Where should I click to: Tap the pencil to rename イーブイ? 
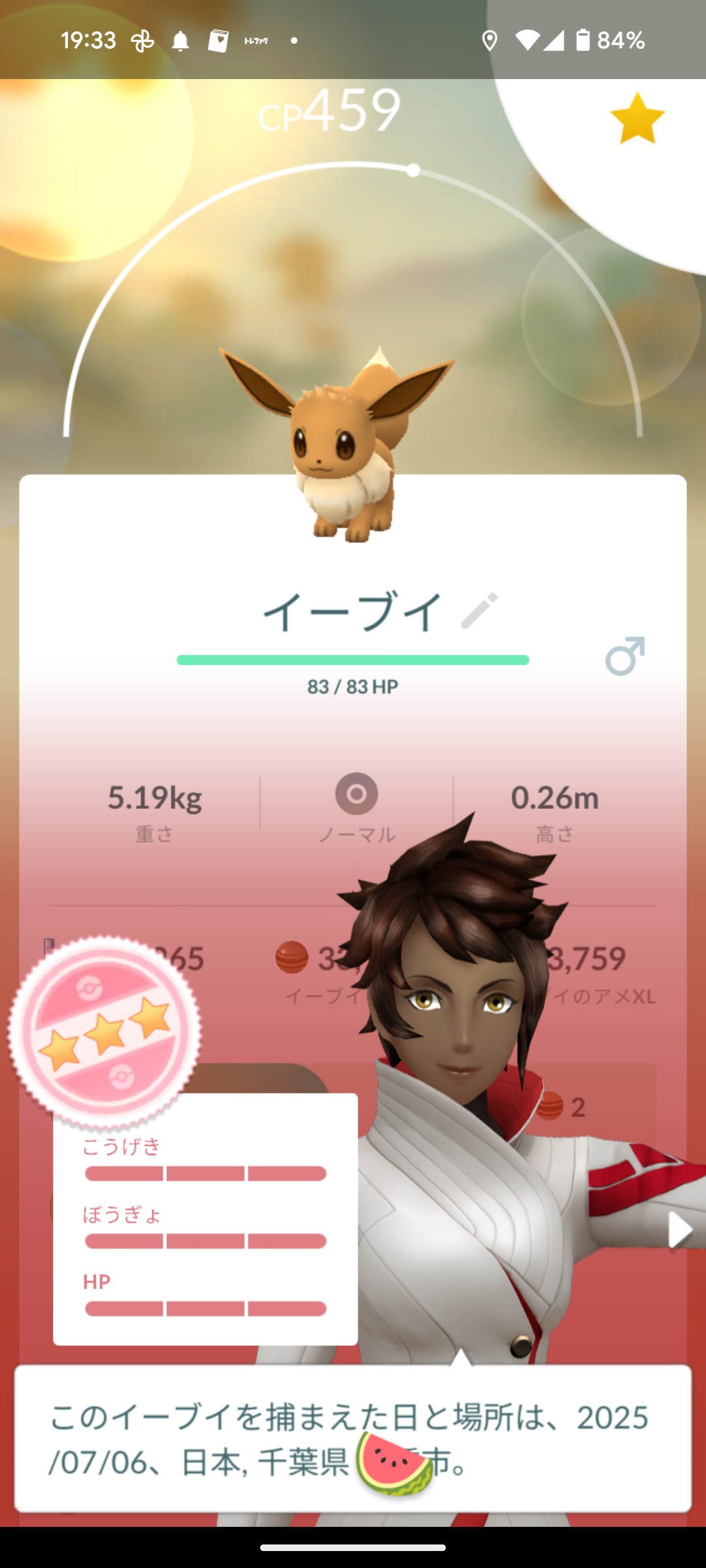pyautogui.click(x=479, y=611)
